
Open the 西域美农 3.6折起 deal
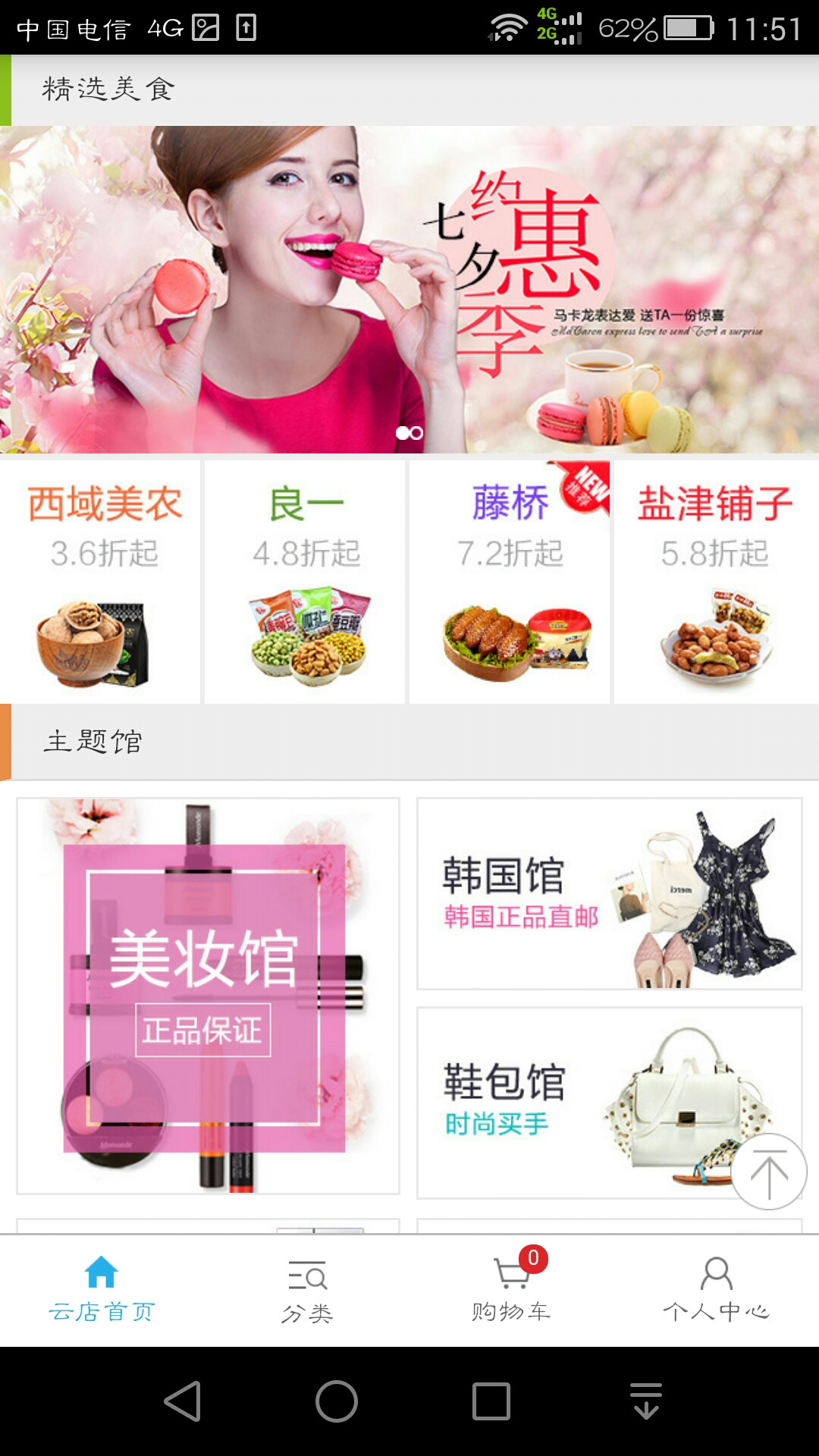[x=101, y=582]
